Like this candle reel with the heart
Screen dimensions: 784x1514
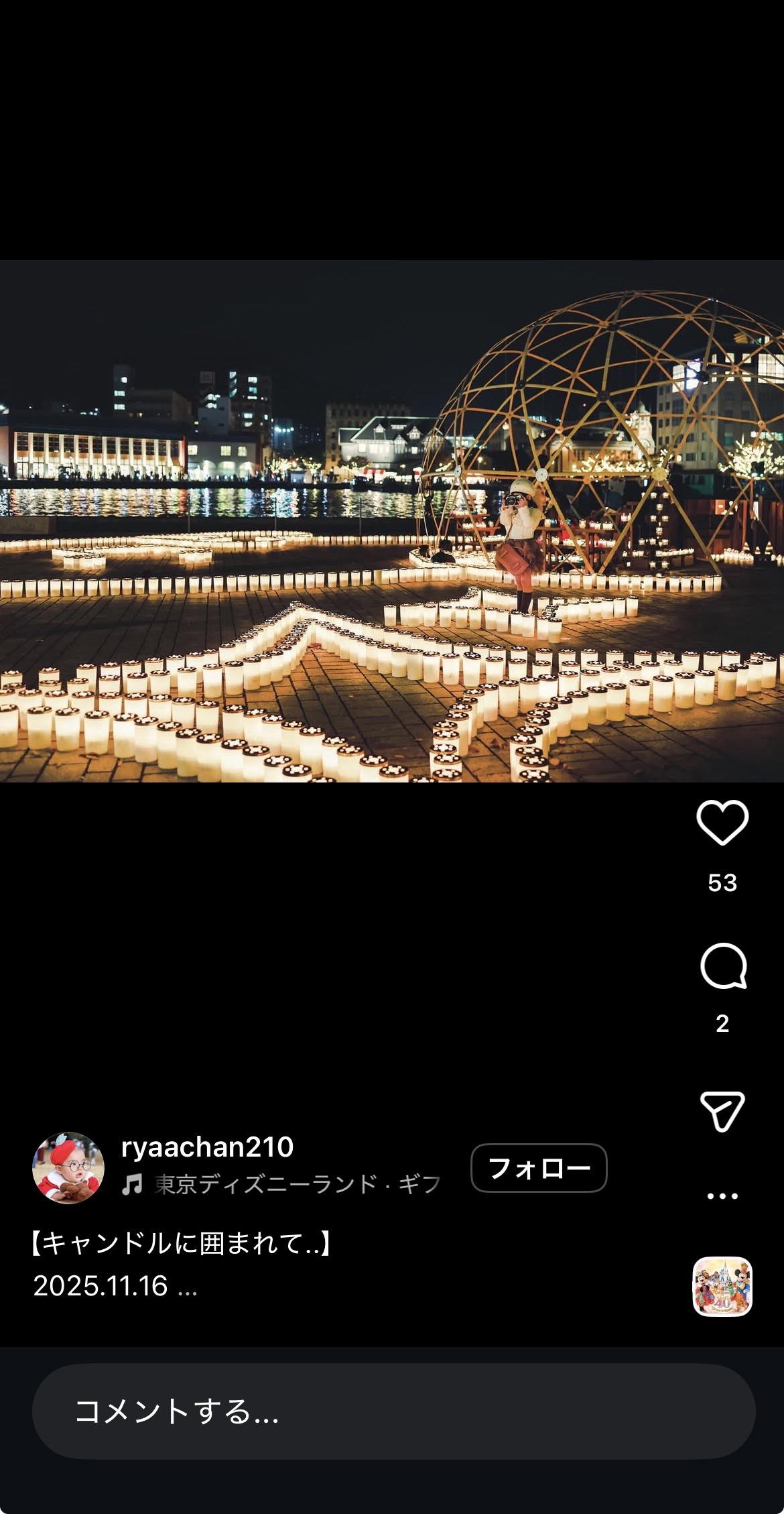point(722,822)
